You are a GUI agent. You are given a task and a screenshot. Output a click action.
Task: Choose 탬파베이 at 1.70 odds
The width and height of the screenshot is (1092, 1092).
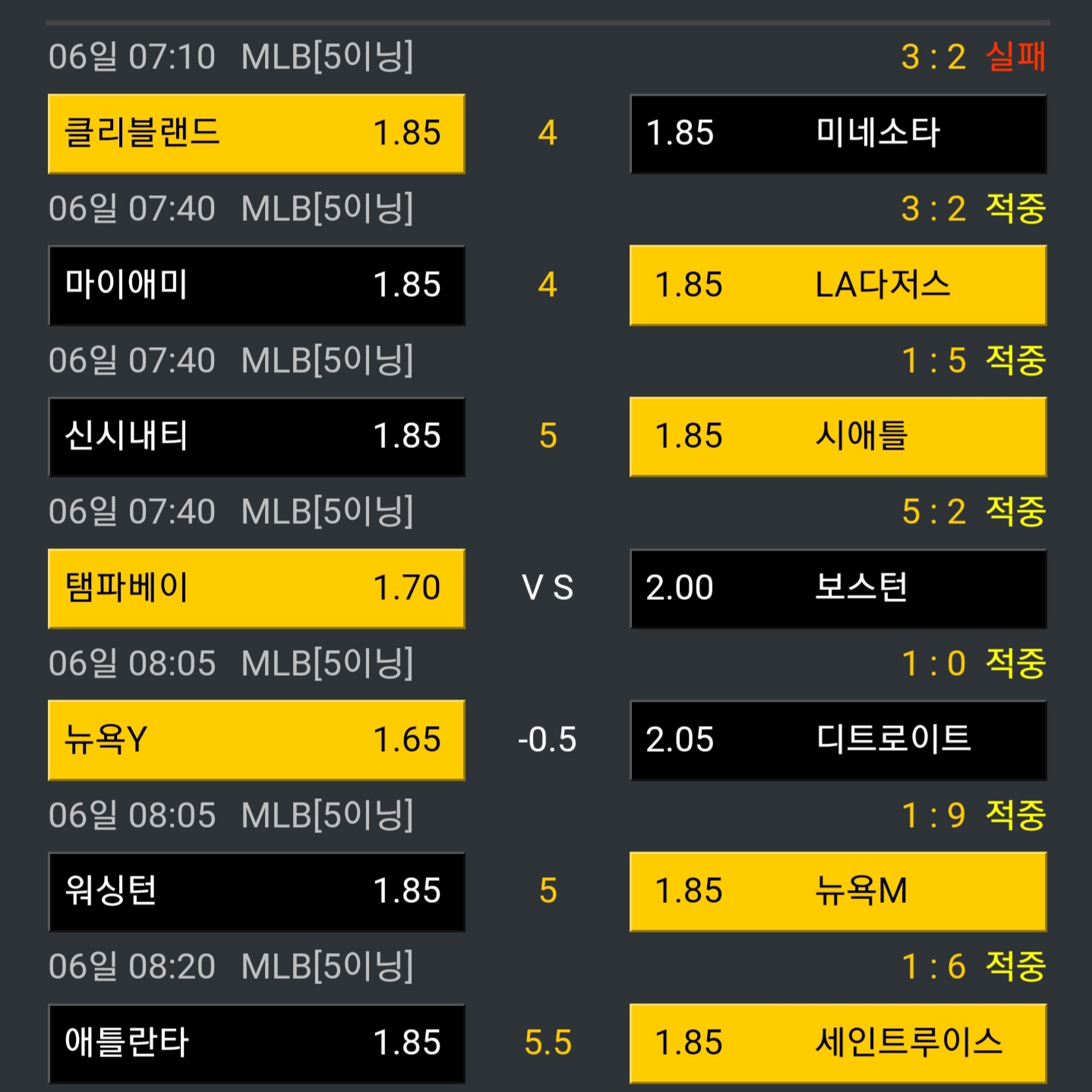pyautogui.click(x=257, y=589)
